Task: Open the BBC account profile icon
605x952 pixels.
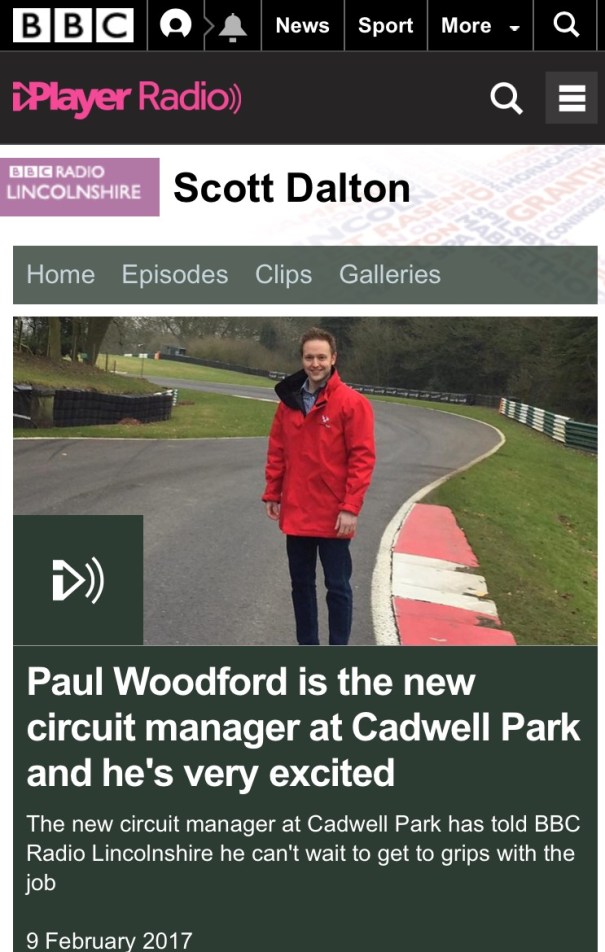Action: click(175, 25)
